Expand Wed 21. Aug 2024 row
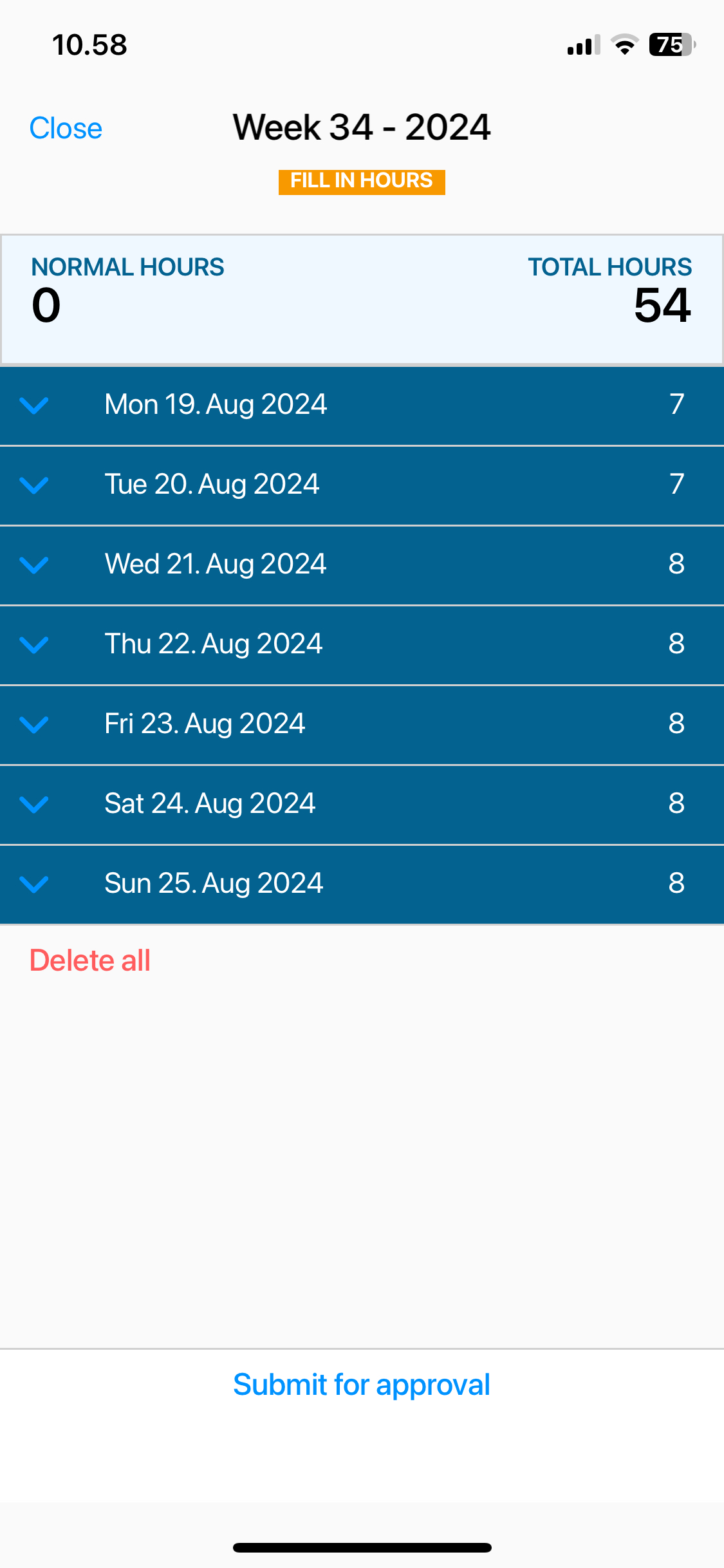The image size is (724, 1568). 362,565
